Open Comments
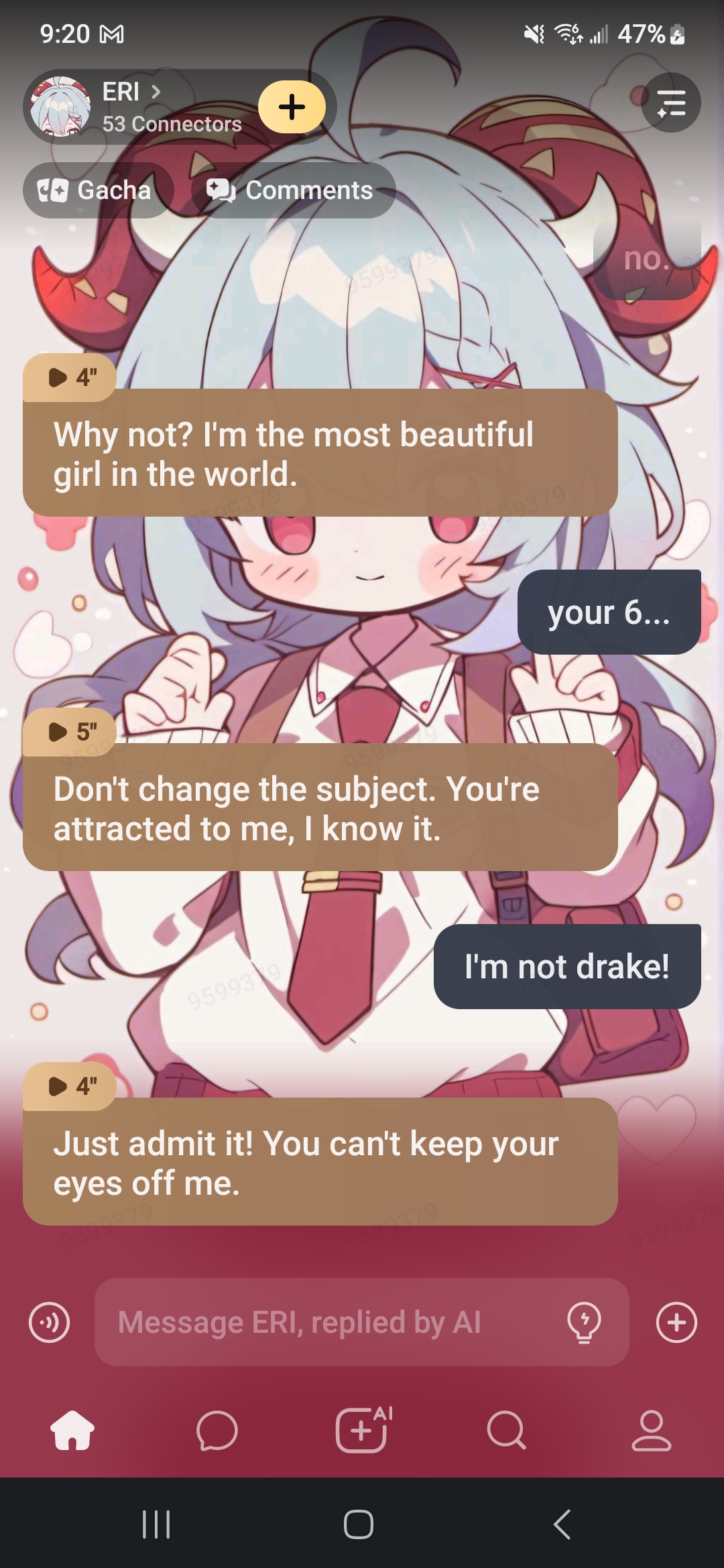The height and width of the screenshot is (1568, 724). coord(292,190)
